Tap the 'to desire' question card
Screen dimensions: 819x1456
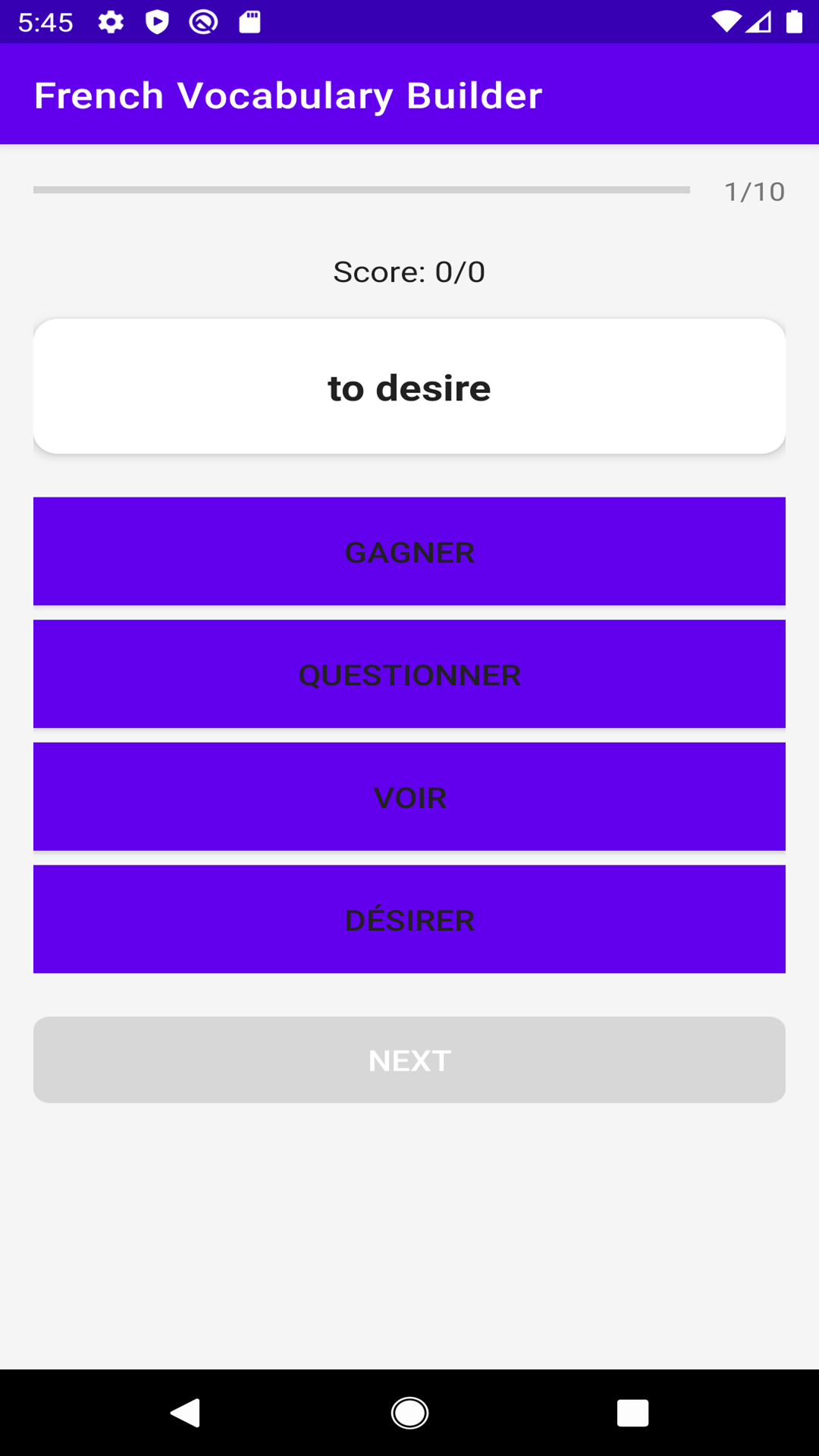pyautogui.click(x=409, y=385)
